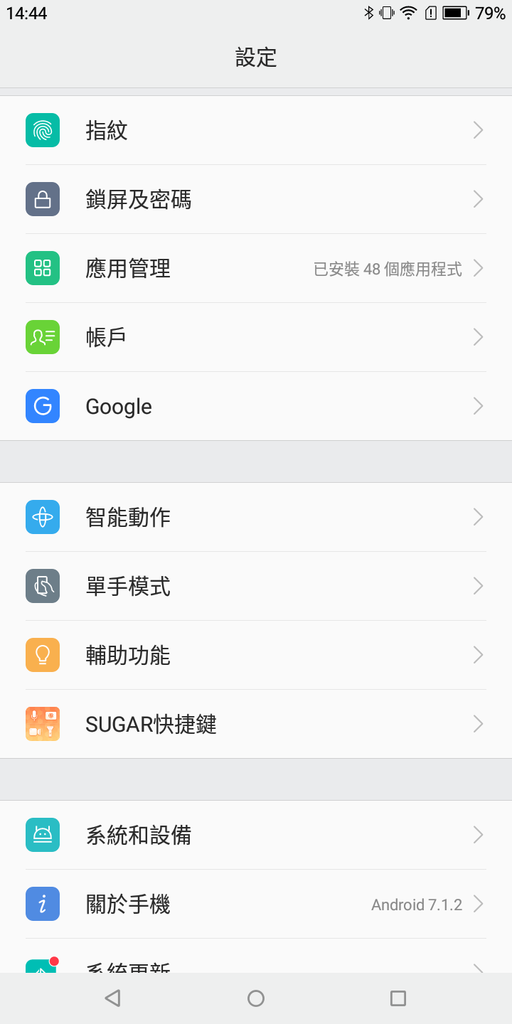The width and height of the screenshot is (512, 1024).
Task: Open the Google settings row
Action: [256, 406]
